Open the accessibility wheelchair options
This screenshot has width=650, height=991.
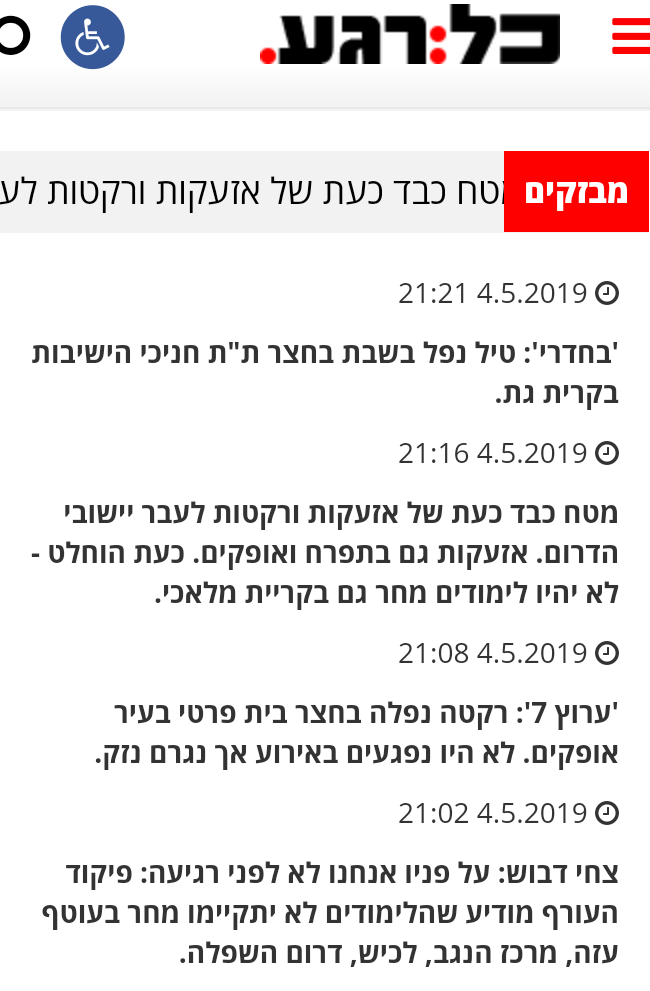pyautogui.click(x=92, y=37)
